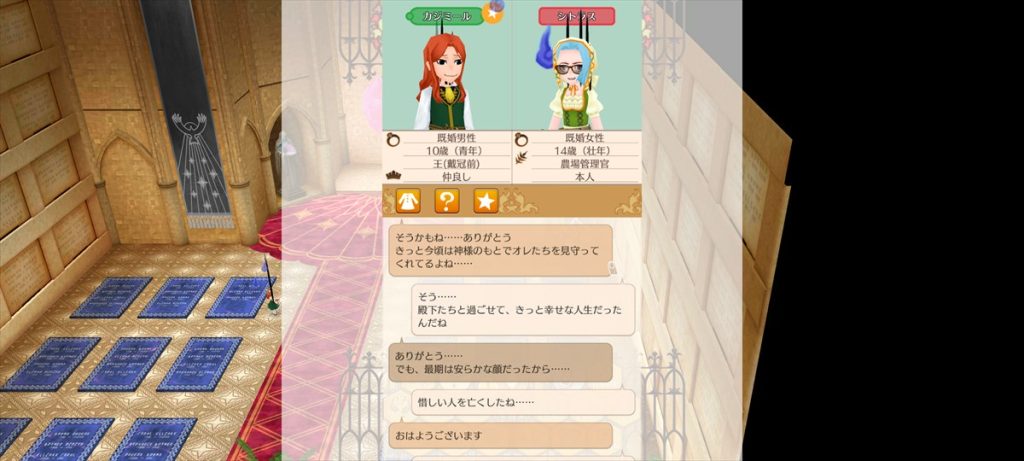Viewport: 1024px width, 461px height.
Task: Tap the star favorite button
Action: pyautogui.click(x=485, y=201)
